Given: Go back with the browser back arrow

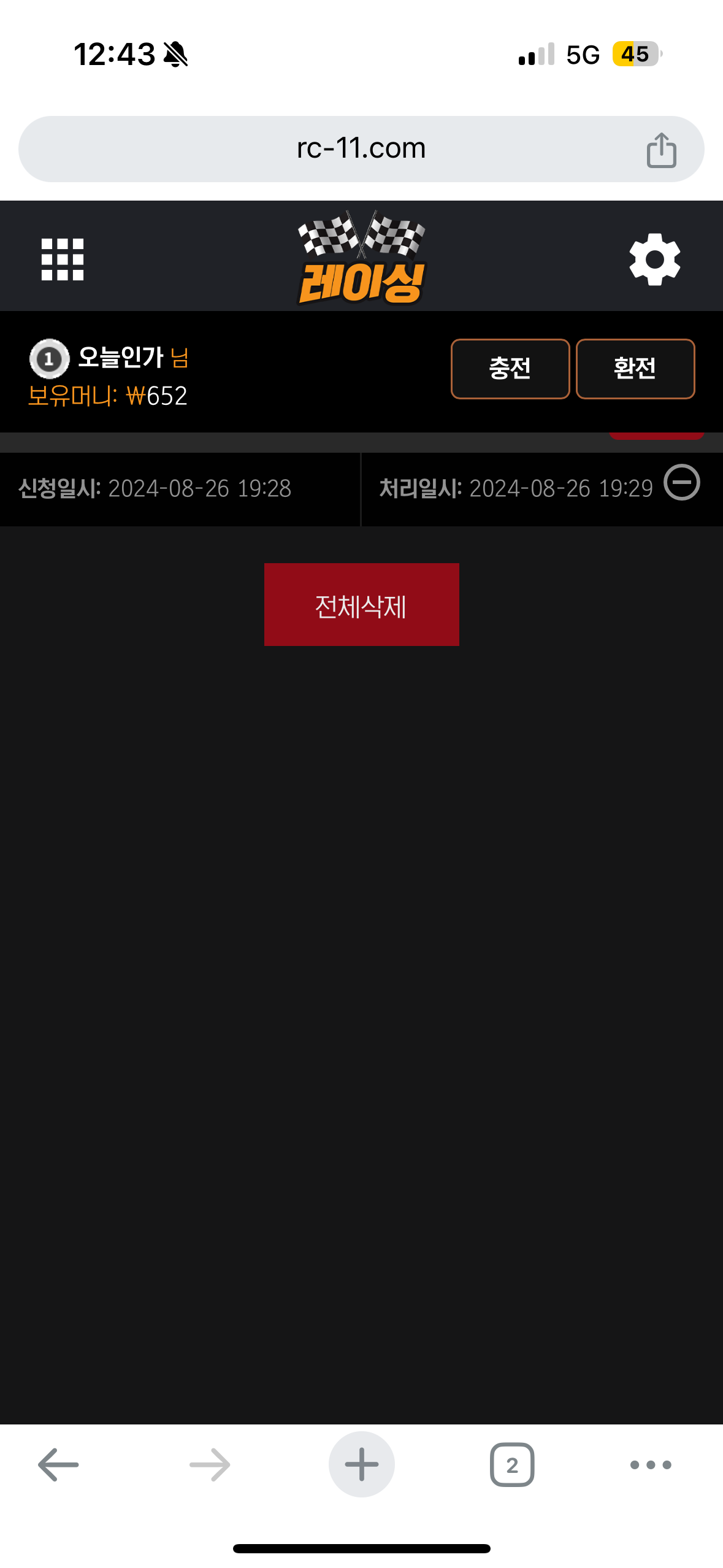Looking at the screenshot, I should click(58, 1465).
